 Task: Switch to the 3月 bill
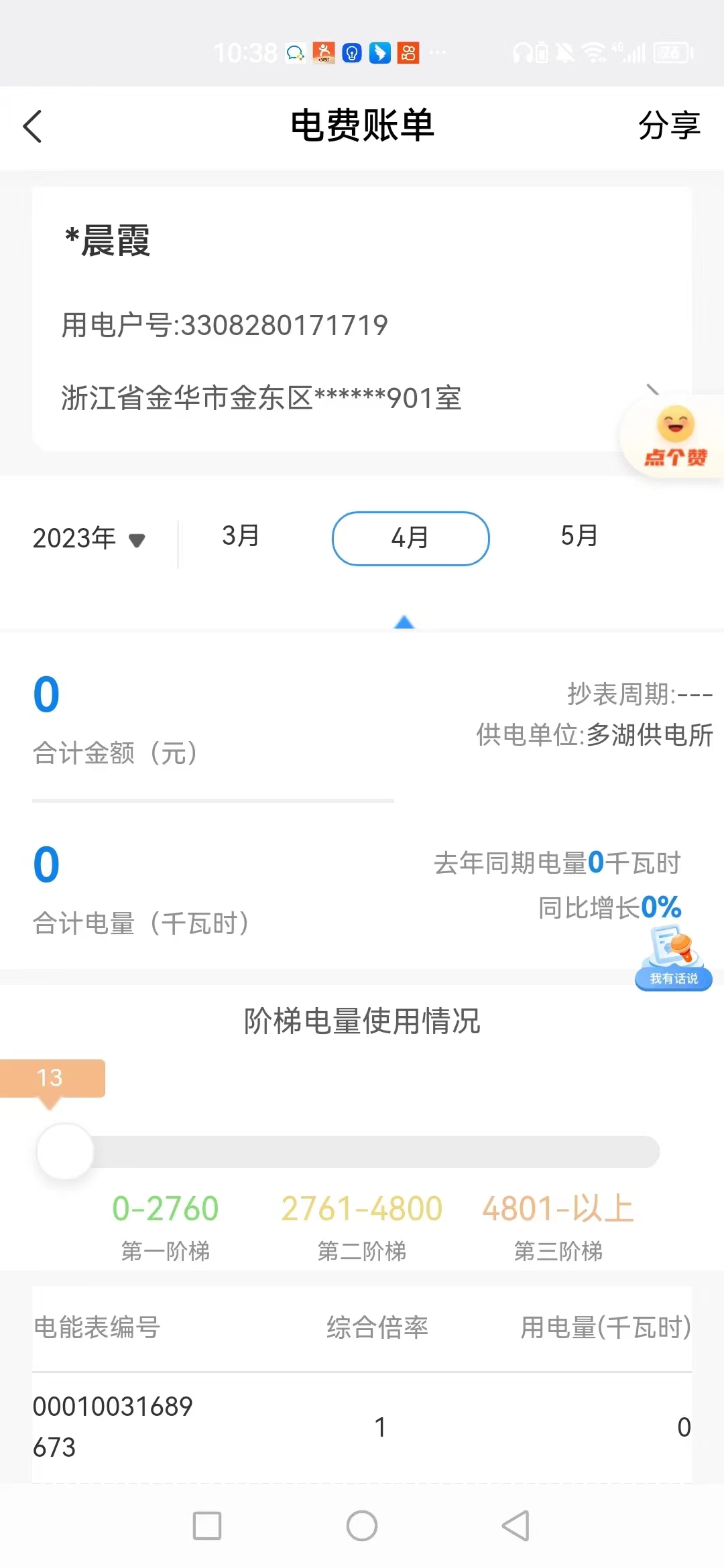coord(241,536)
